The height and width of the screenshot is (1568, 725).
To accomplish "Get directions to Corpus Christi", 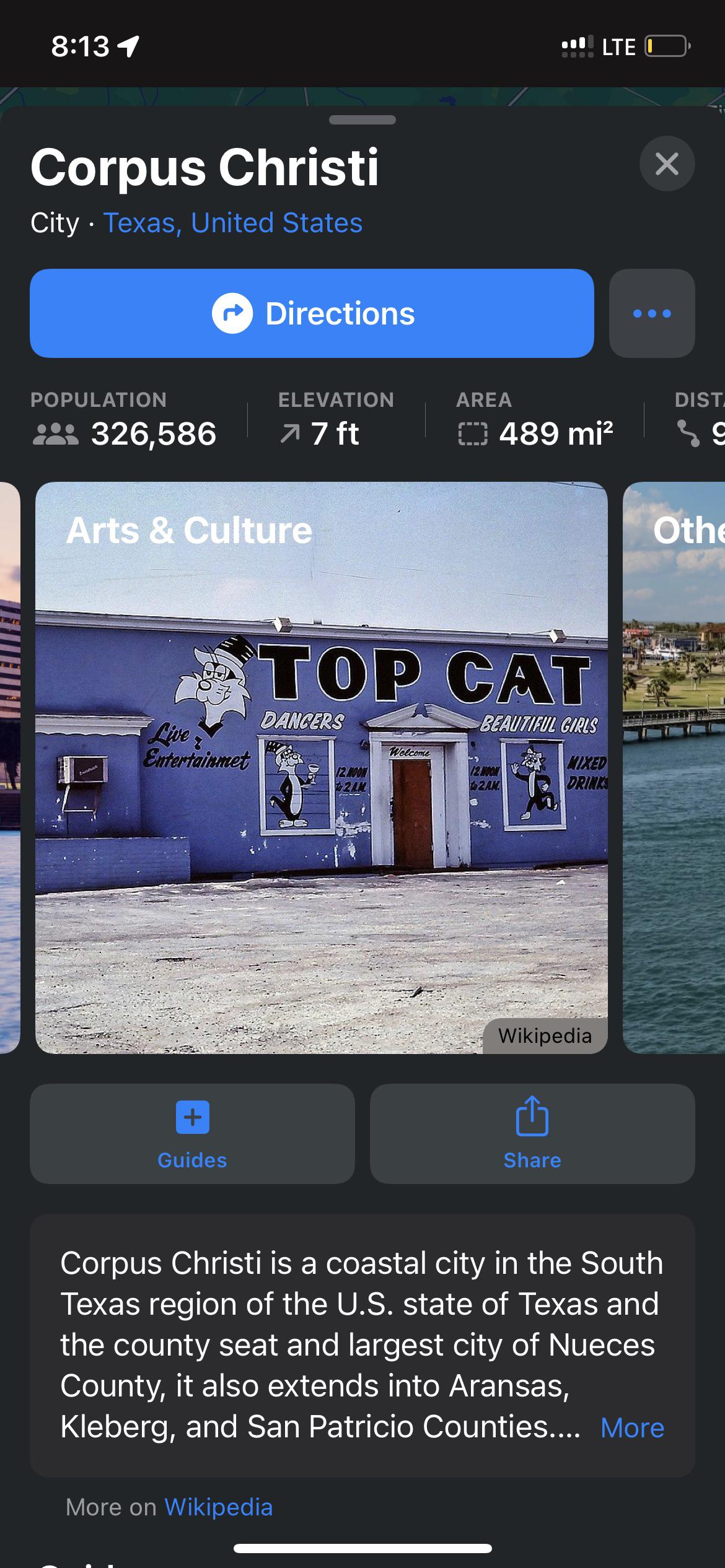I will [312, 313].
